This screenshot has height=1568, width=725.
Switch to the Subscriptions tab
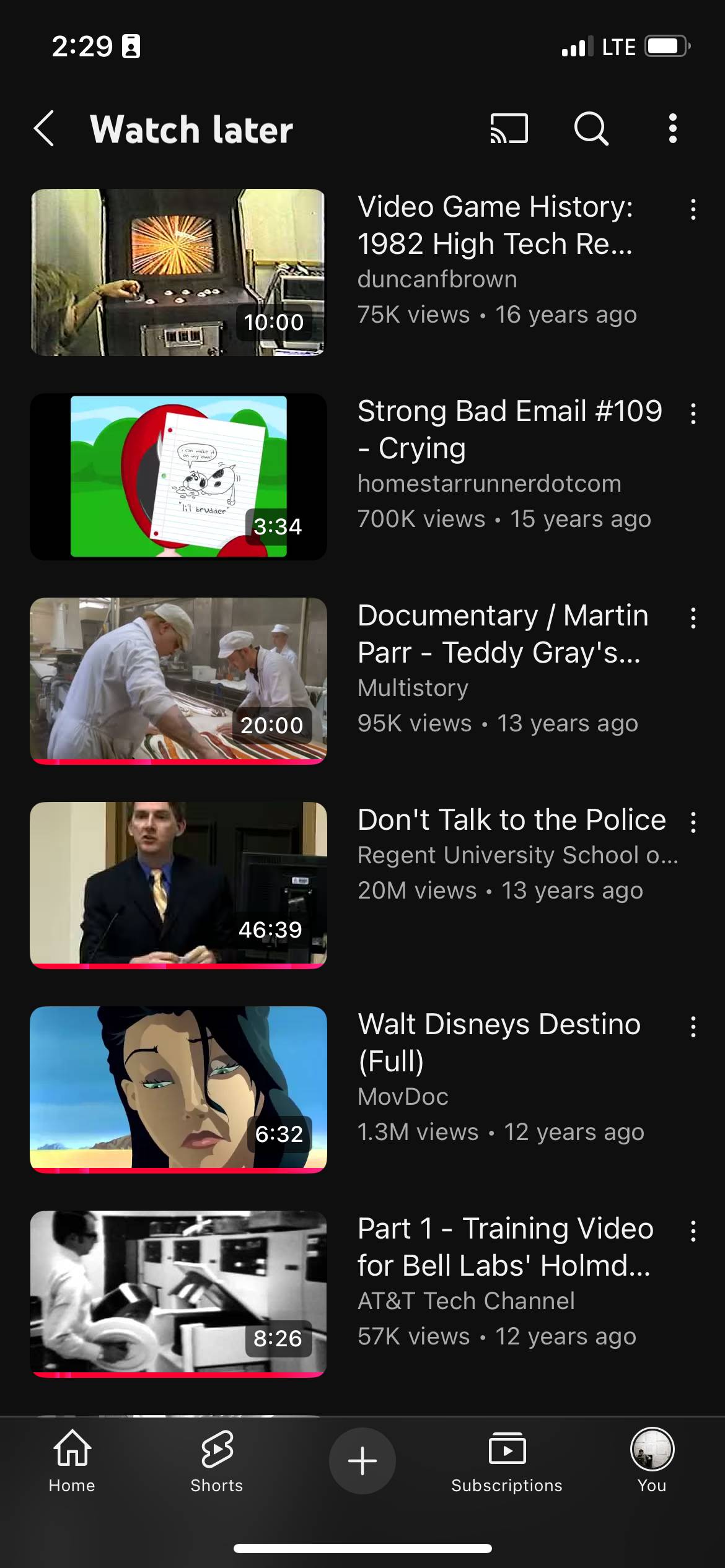(507, 1461)
